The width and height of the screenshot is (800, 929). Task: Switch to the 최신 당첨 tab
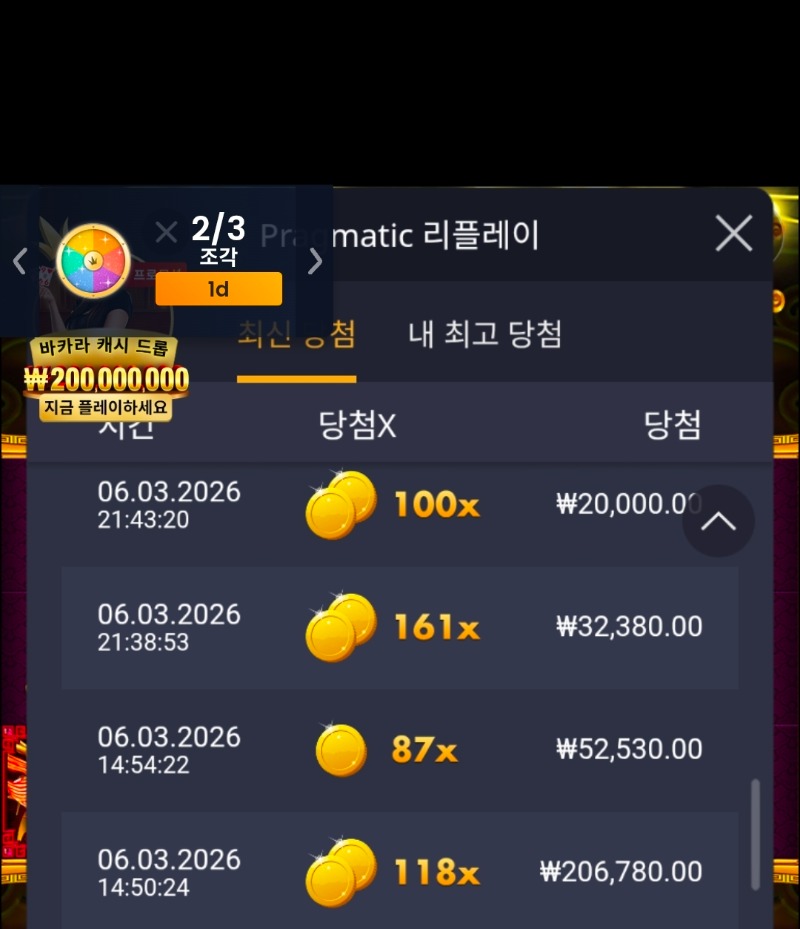point(296,335)
